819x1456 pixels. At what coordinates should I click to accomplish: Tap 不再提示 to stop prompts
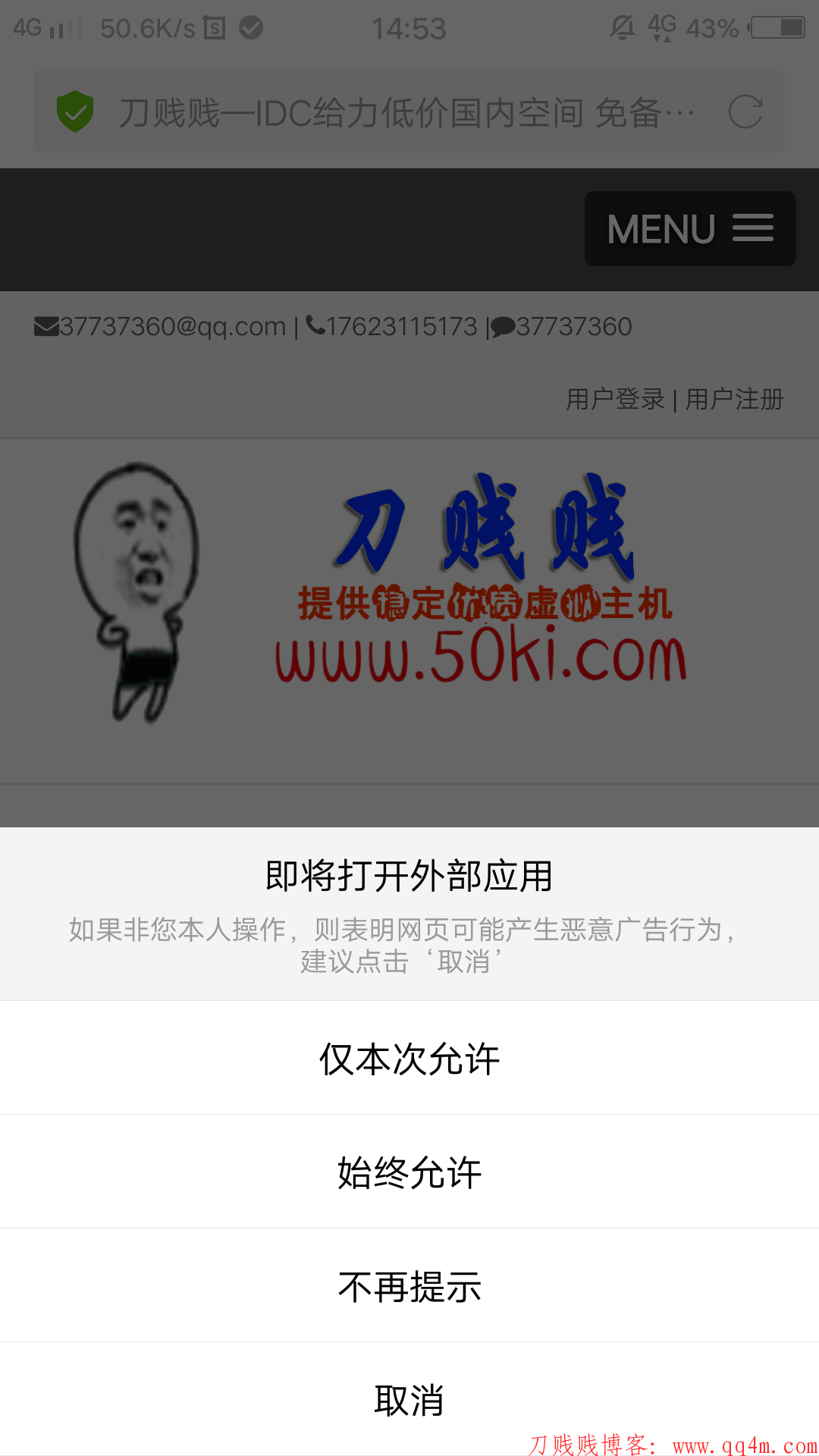tap(409, 1286)
